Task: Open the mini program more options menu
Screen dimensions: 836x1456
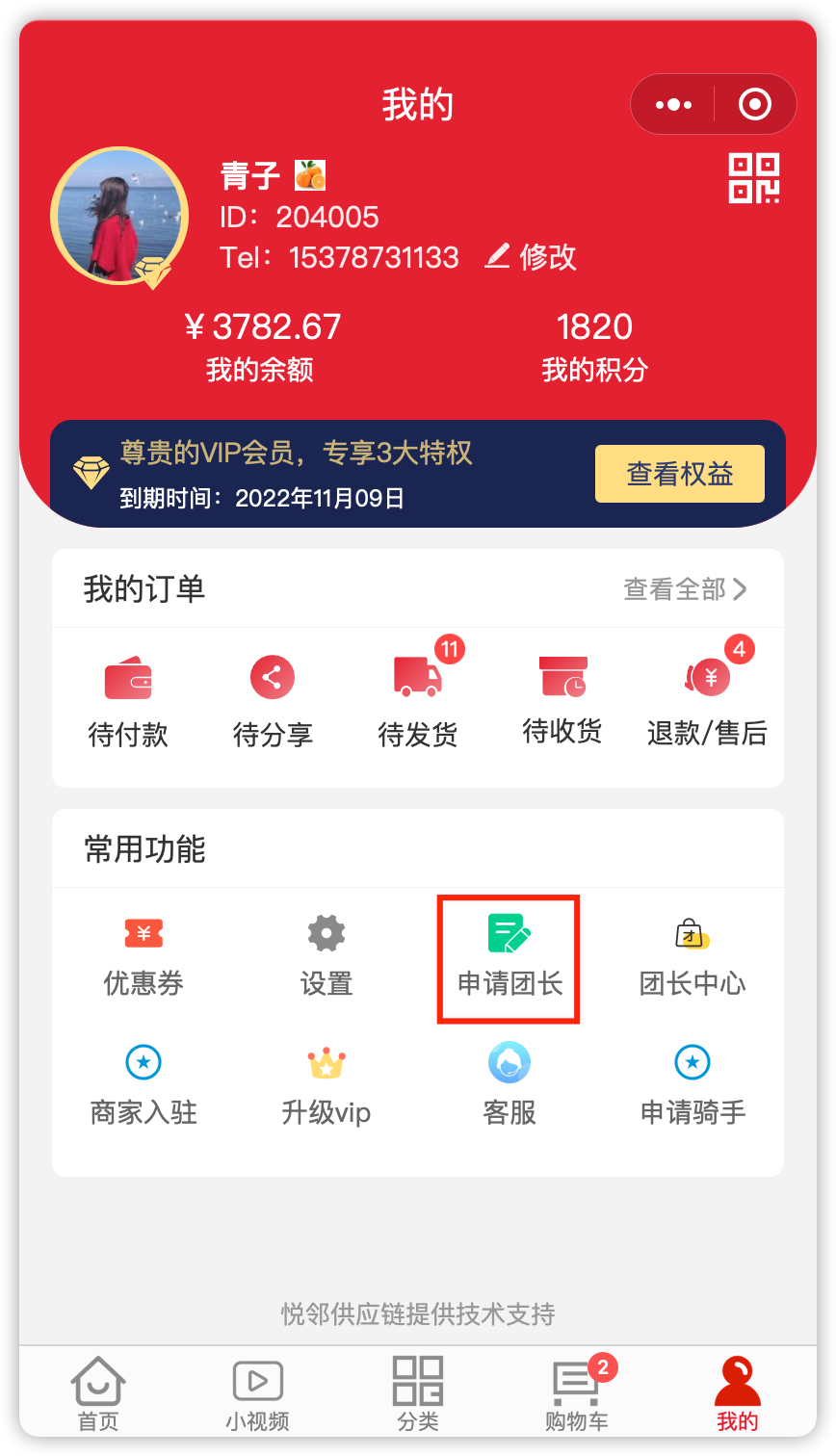Action: [673, 104]
